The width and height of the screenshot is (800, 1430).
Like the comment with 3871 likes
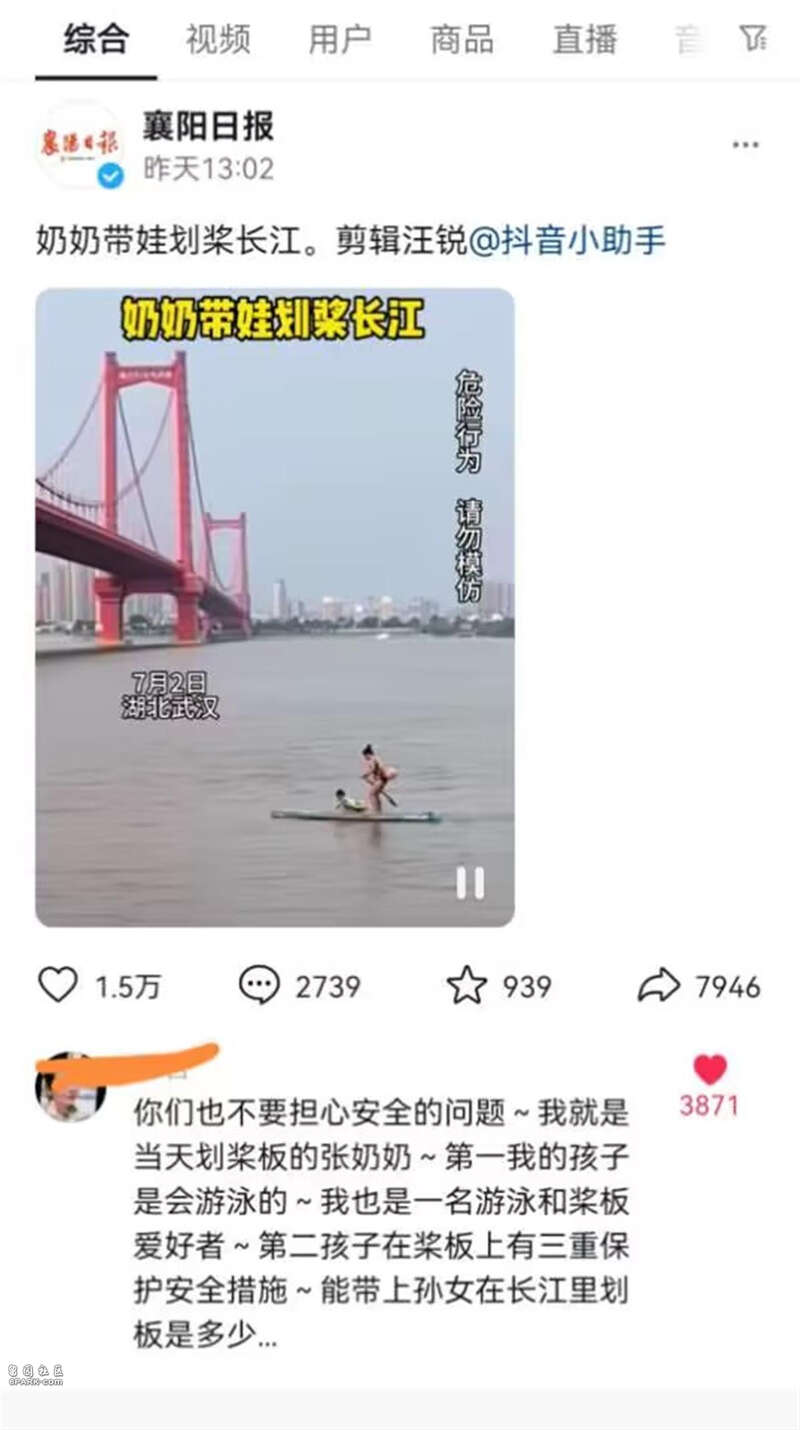pyautogui.click(x=709, y=1070)
